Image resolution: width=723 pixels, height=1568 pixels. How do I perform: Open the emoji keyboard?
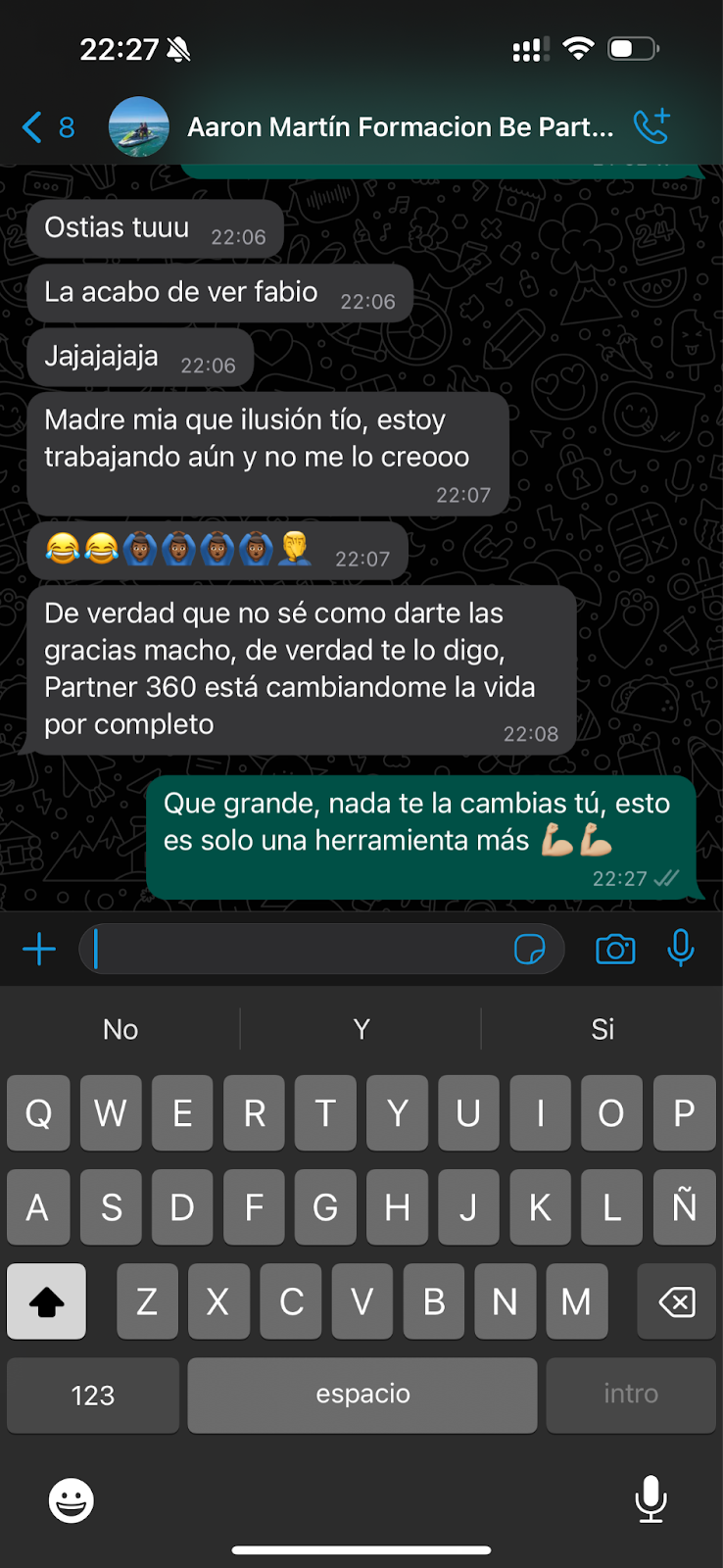[72, 1499]
